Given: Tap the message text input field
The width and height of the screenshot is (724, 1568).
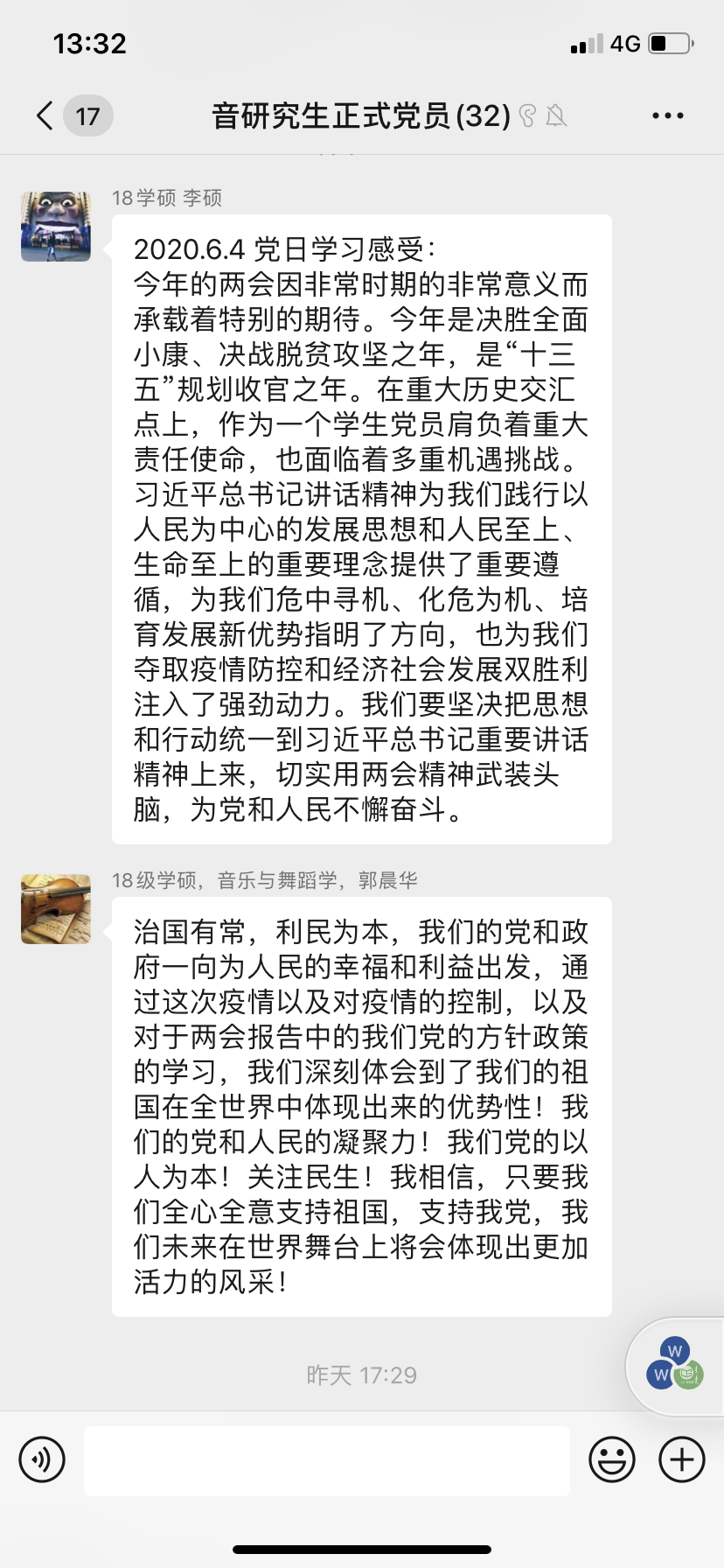Looking at the screenshot, I should (x=326, y=1460).
